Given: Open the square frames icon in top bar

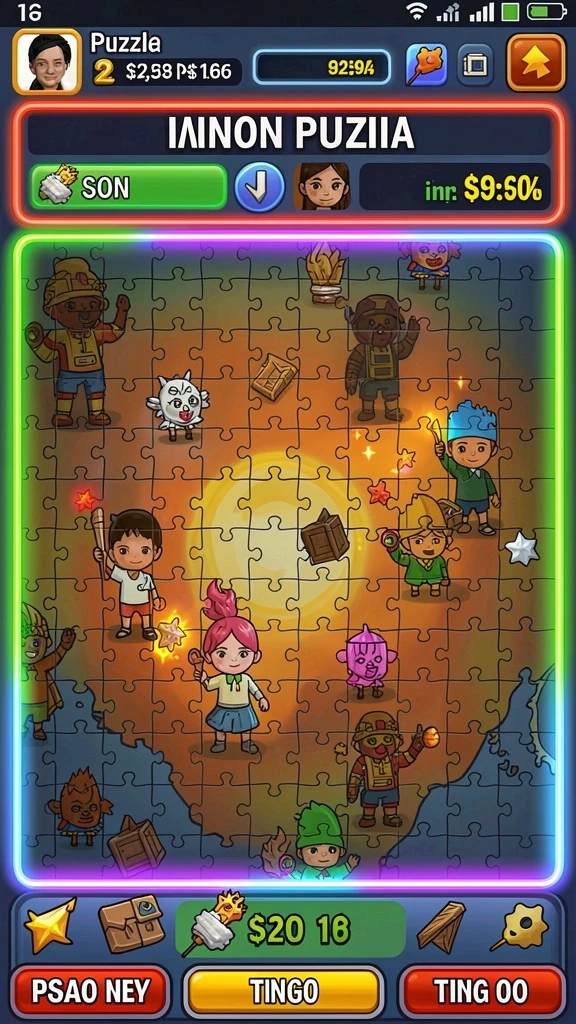Looking at the screenshot, I should (475, 65).
